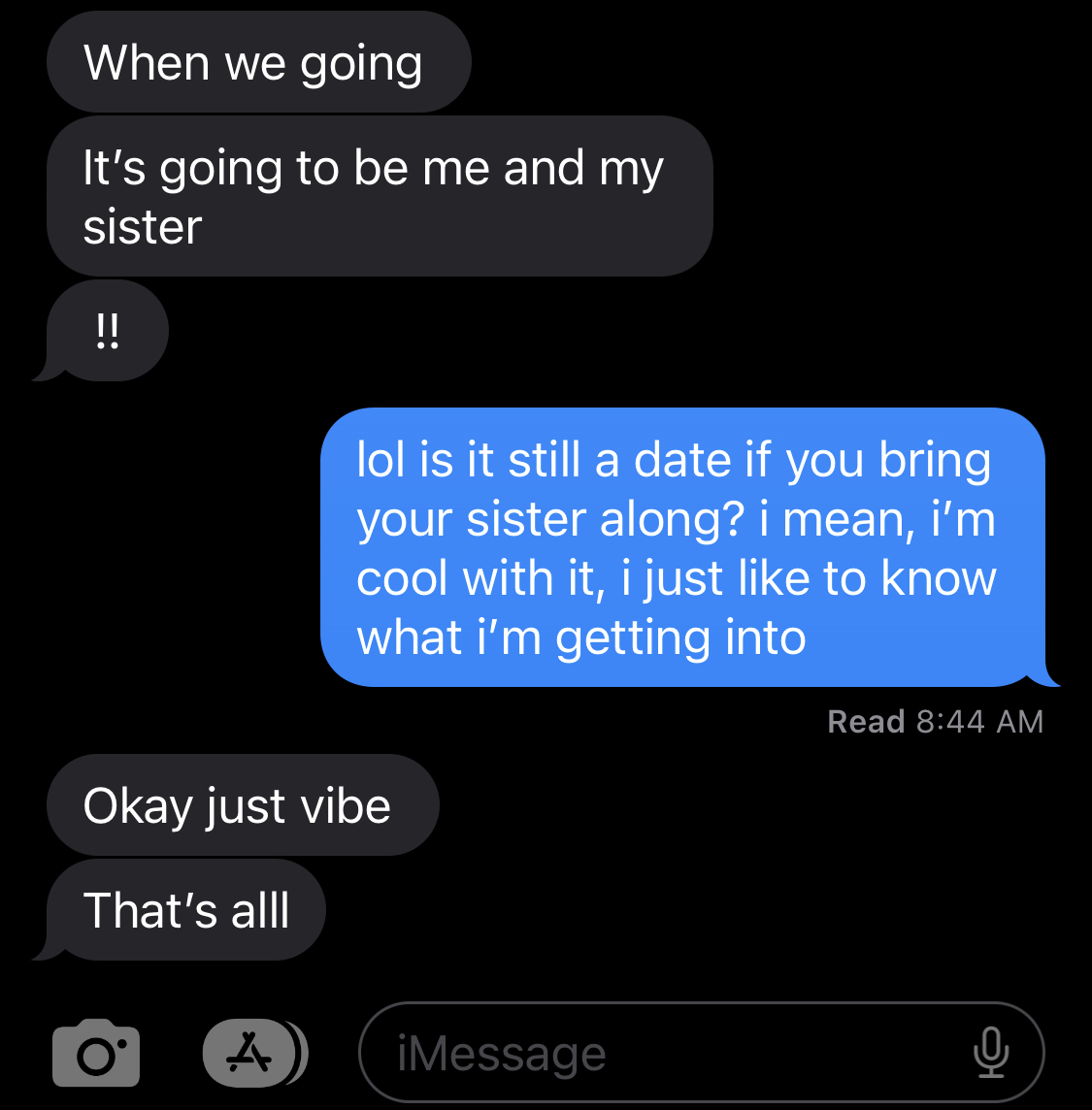Tap the iMessage text field
Viewport: 1092px width, 1110px height.
point(660,1054)
